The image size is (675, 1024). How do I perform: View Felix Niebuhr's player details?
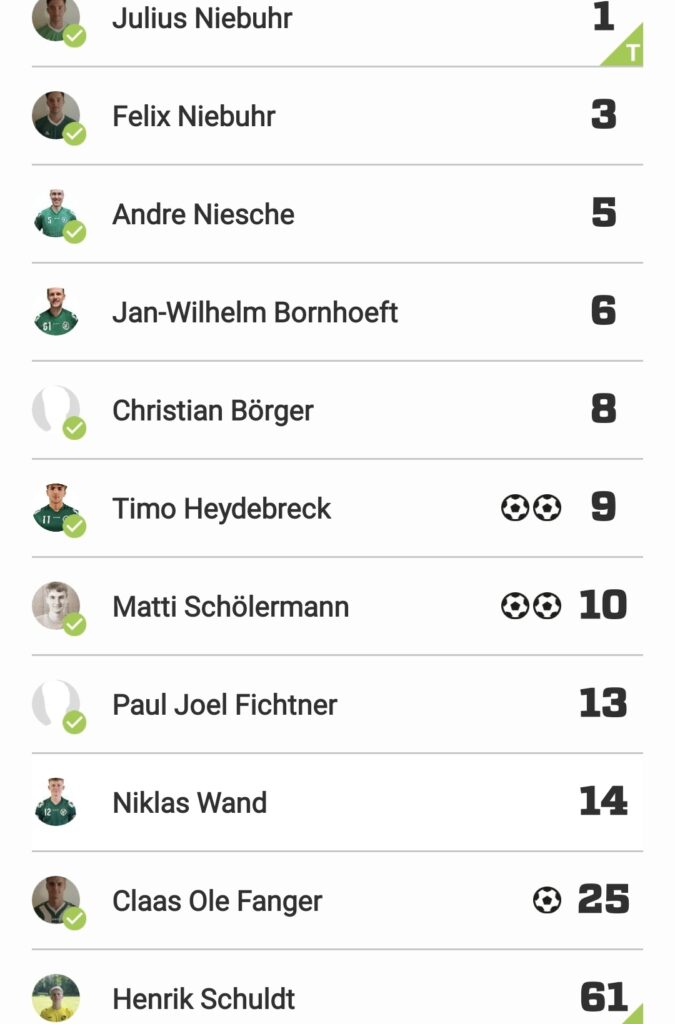pyautogui.click(x=194, y=116)
